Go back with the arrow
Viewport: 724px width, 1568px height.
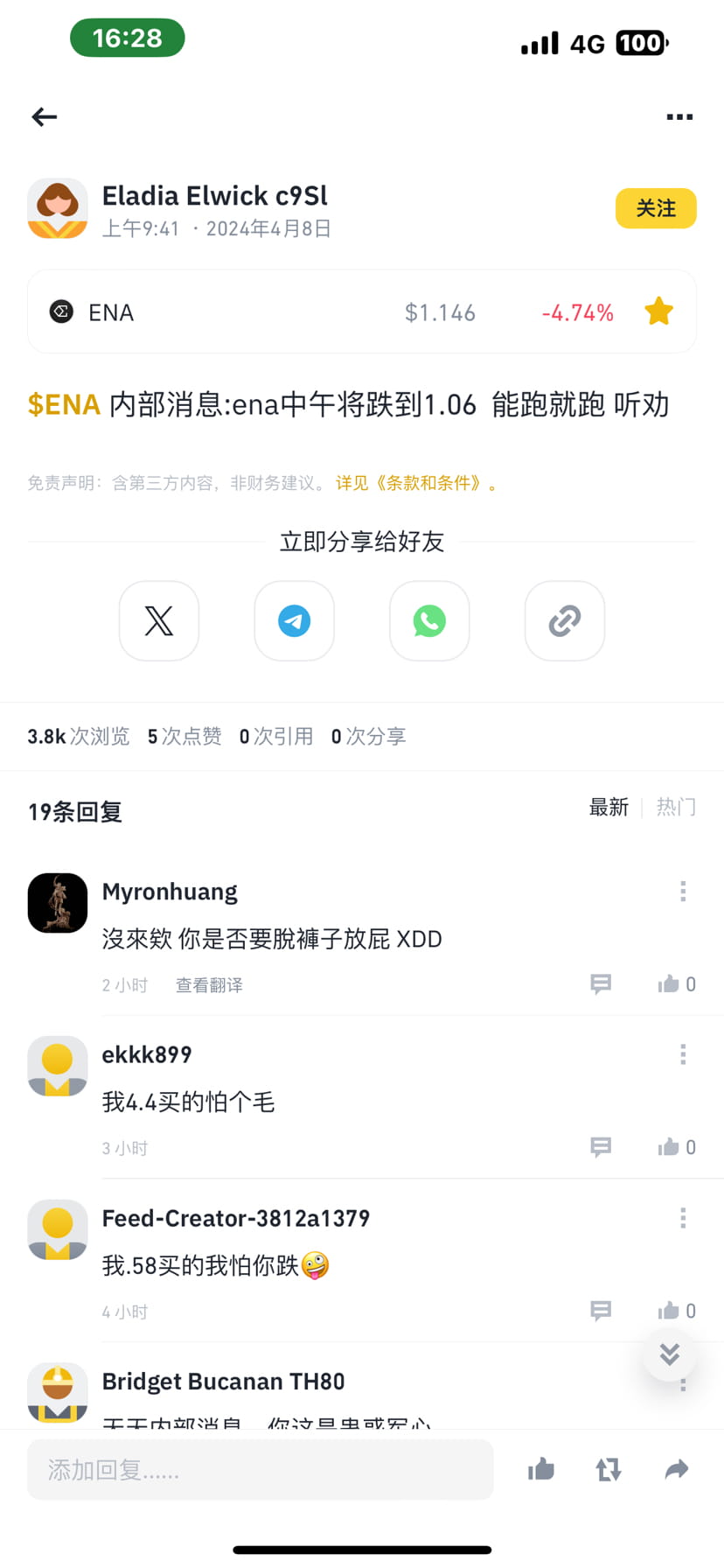coord(44,116)
